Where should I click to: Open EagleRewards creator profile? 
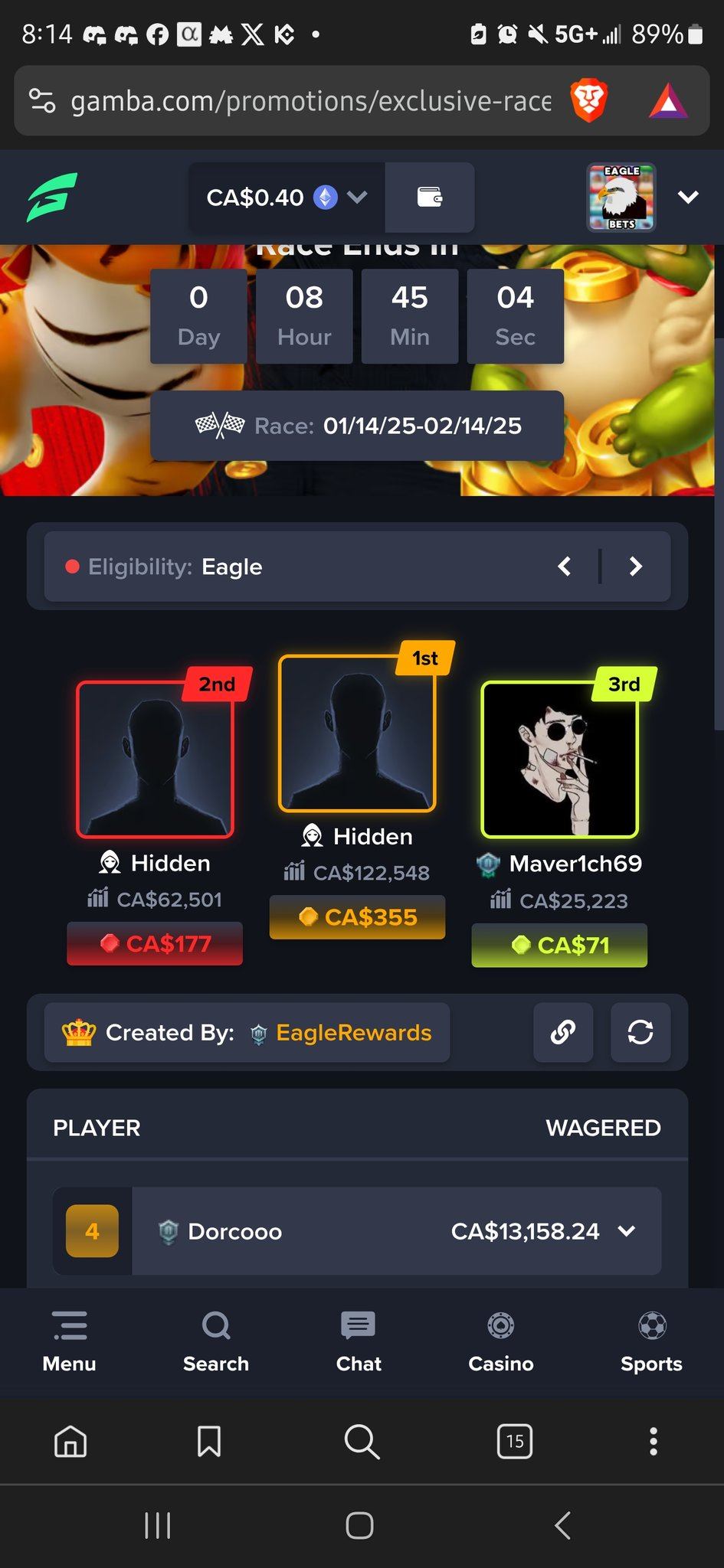pyautogui.click(x=353, y=1033)
